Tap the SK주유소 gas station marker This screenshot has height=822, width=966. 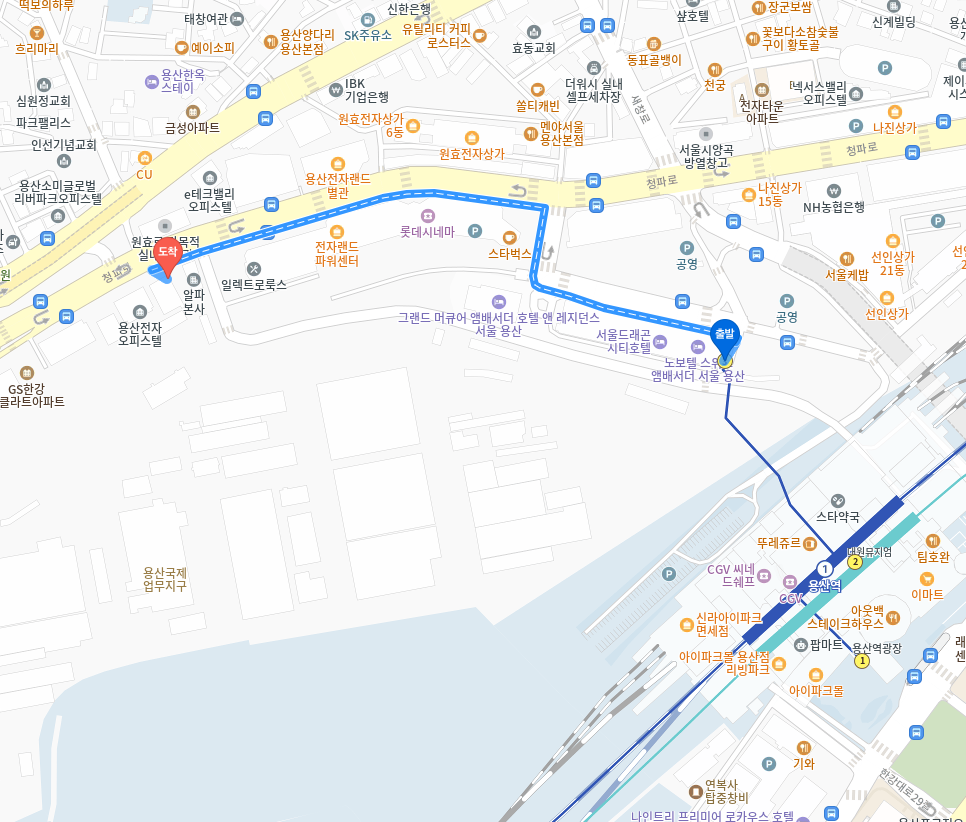pos(367,20)
